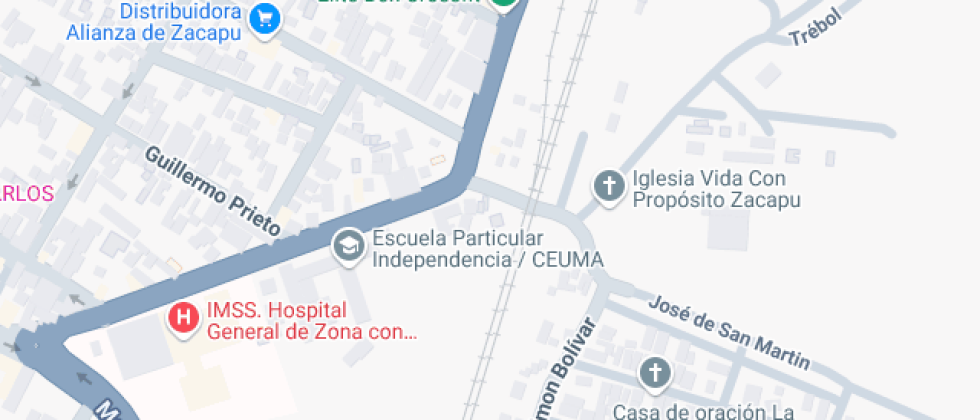
Task: Tap the Escuela Particular Independencia / CEUMA marker
Action: pos(348,244)
